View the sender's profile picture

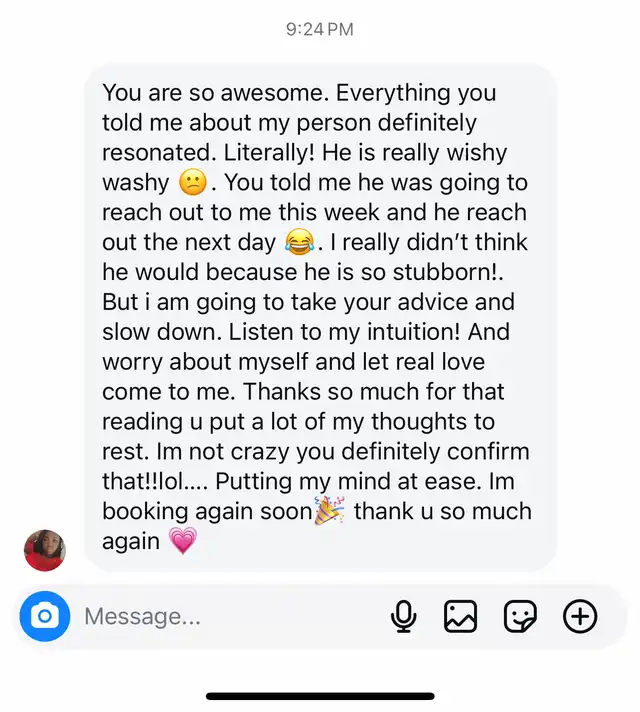[x=45, y=550]
